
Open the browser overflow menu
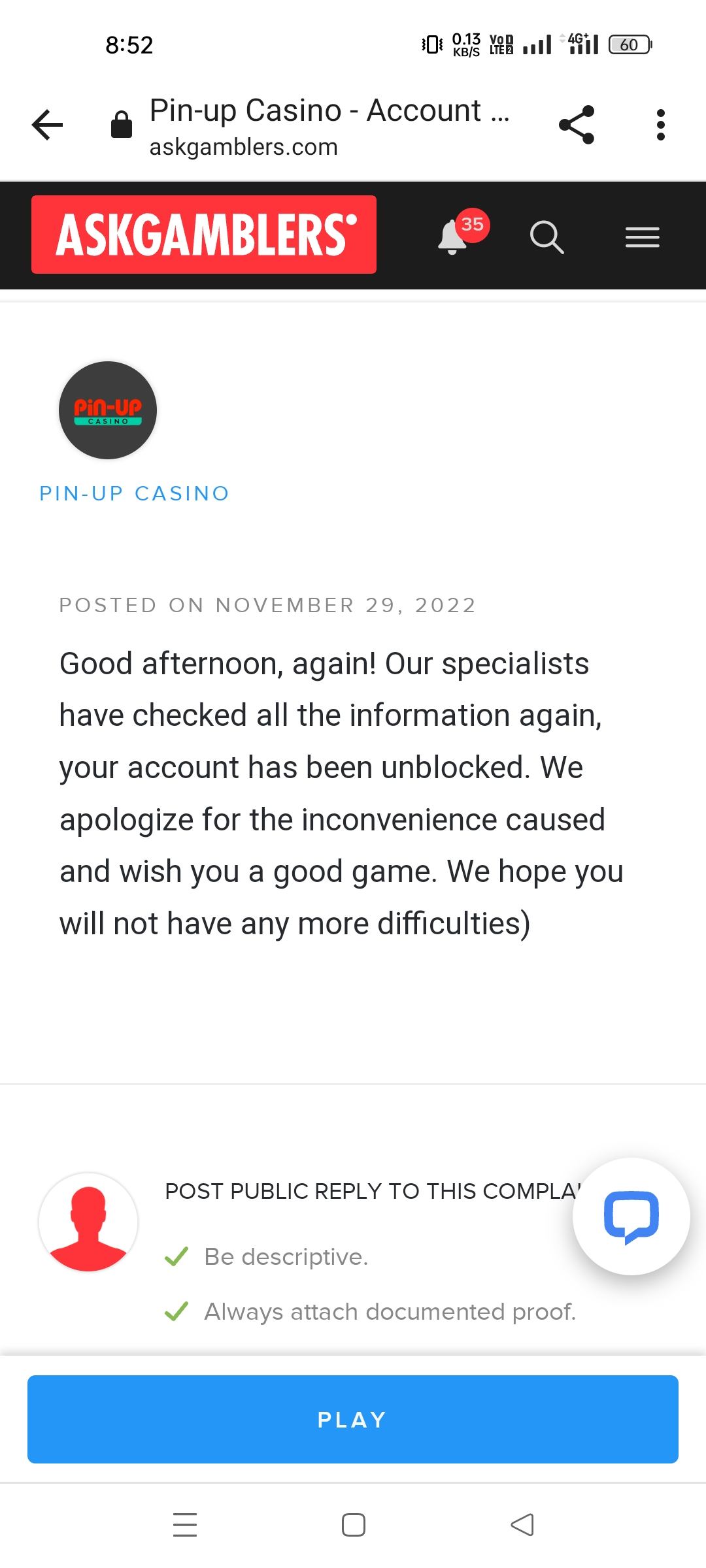660,125
